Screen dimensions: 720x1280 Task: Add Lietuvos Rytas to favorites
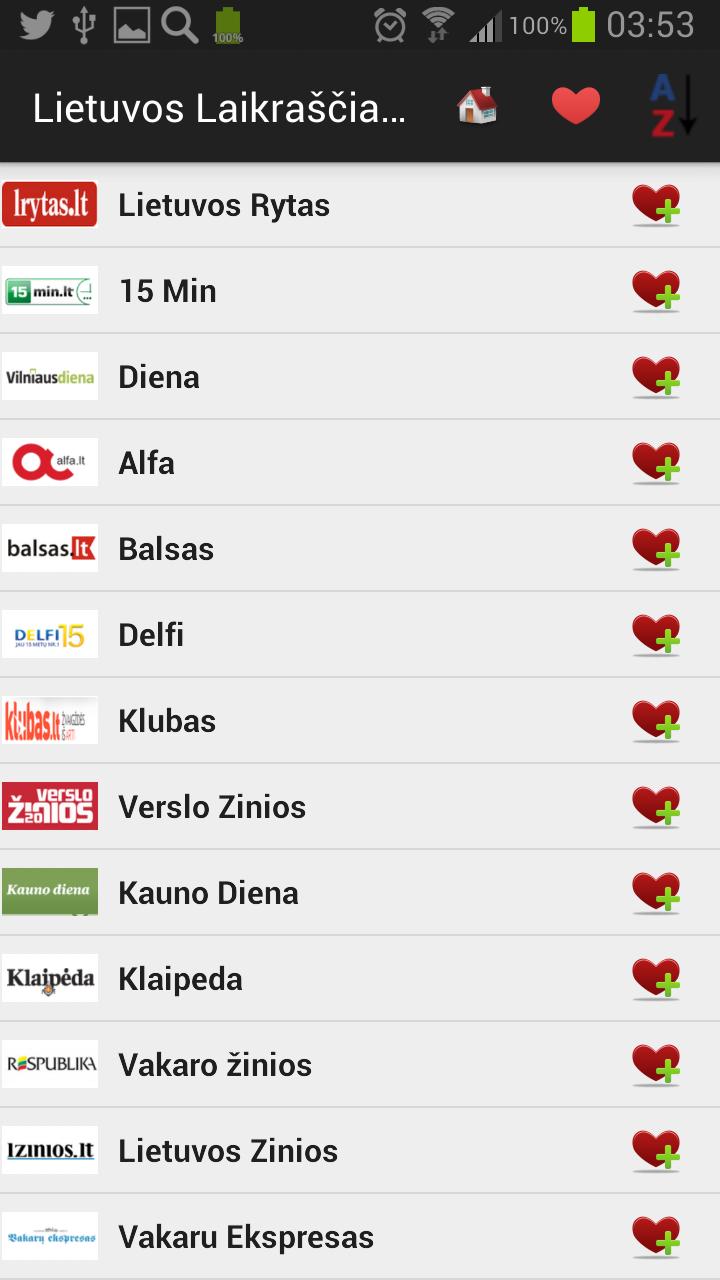click(x=657, y=204)
